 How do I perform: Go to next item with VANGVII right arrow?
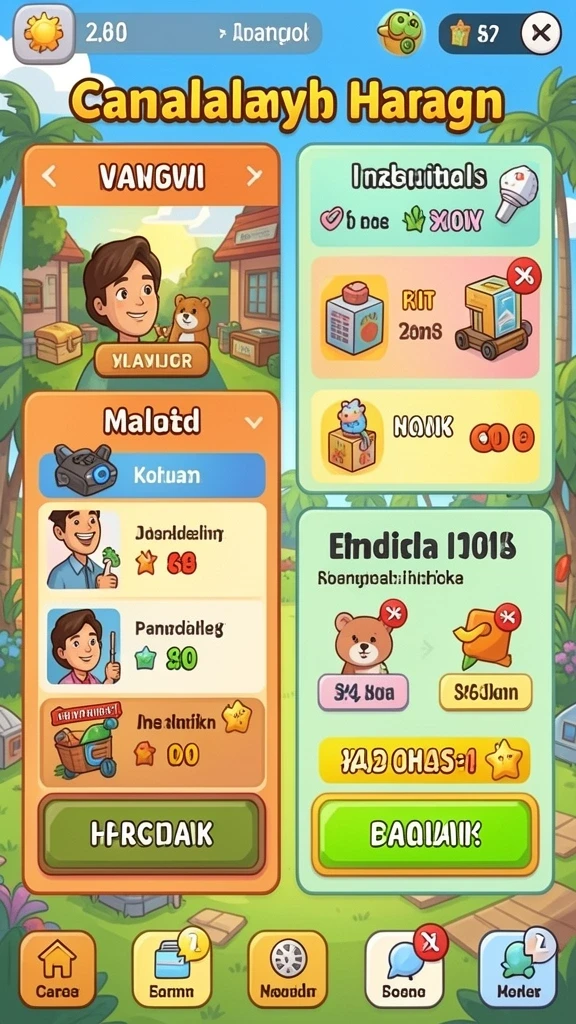click(x=253, y=175)
